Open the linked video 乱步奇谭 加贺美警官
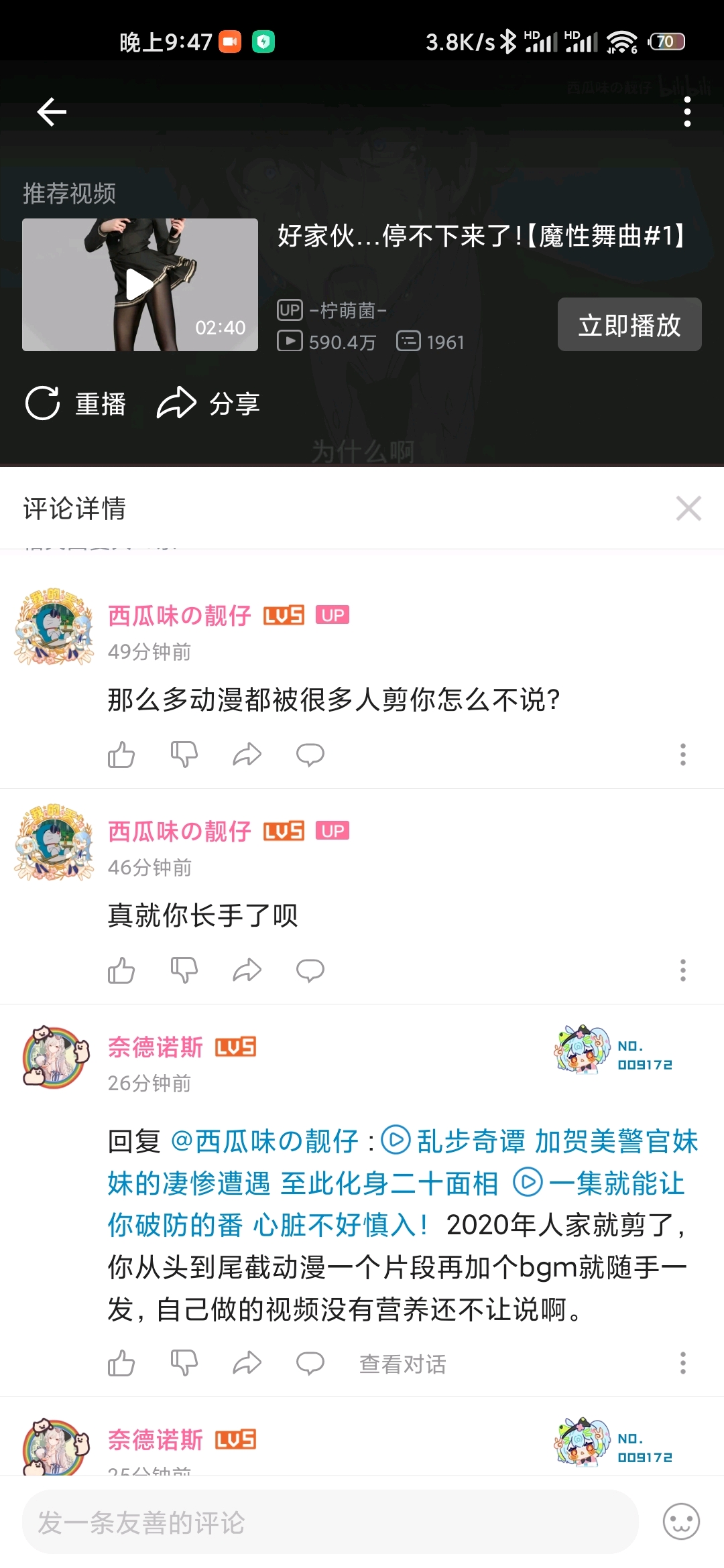The image size is (724, 1568). 536,1141
